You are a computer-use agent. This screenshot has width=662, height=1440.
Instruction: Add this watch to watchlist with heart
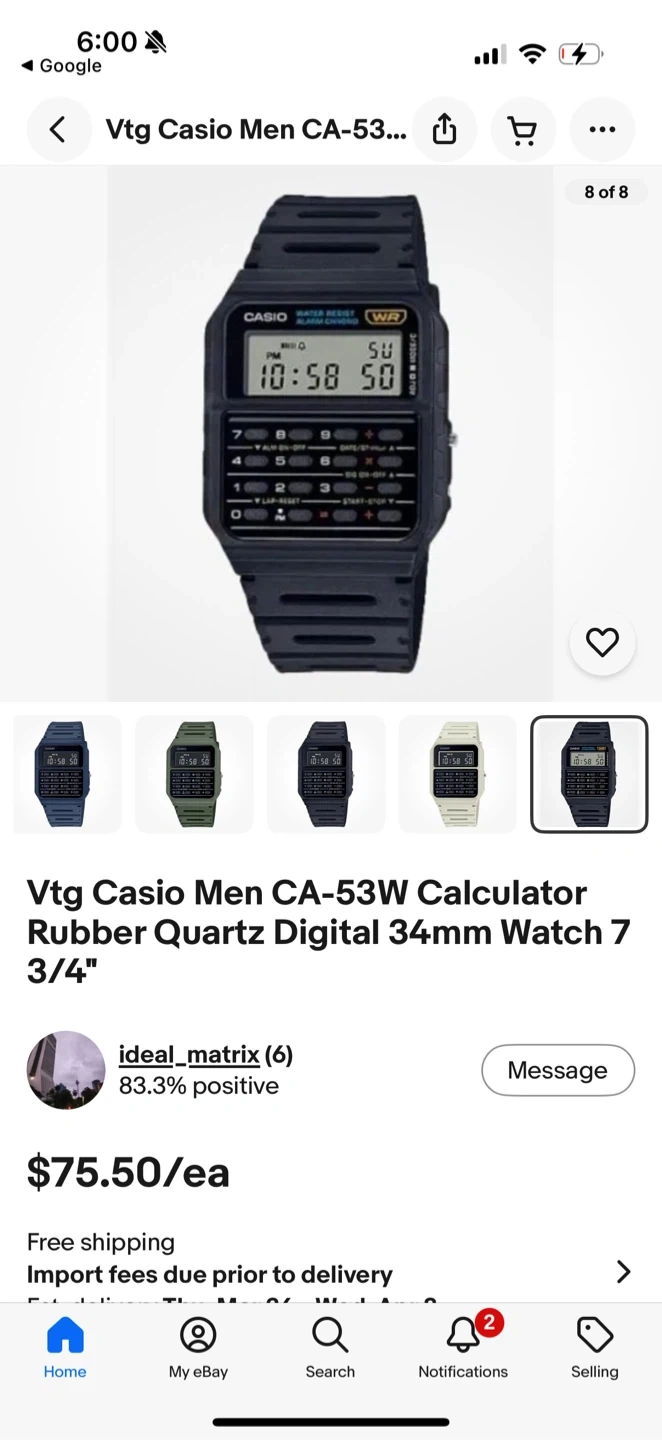[602, 642]
